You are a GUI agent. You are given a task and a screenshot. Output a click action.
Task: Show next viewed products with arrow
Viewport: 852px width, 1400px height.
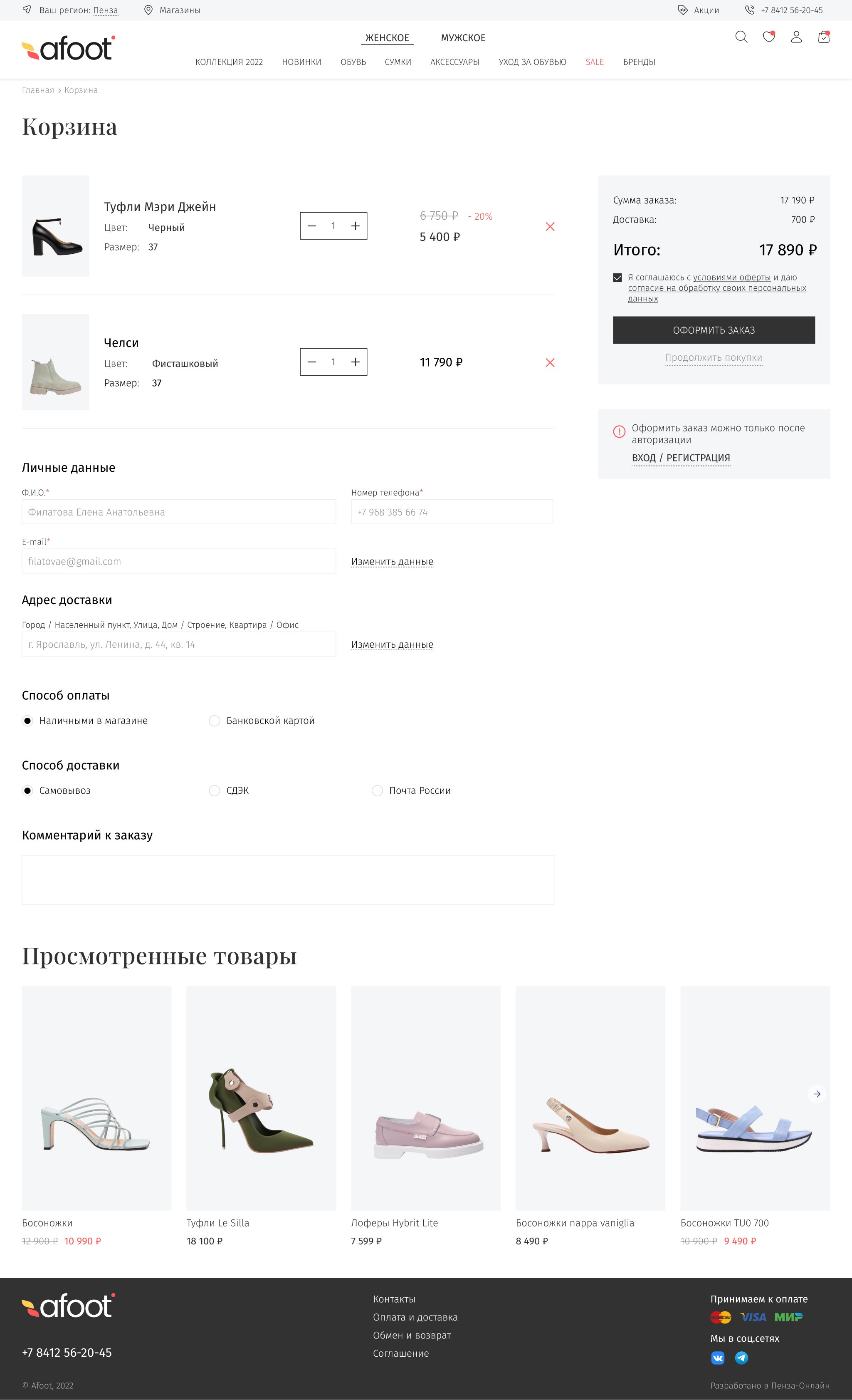pyautogui.click(x=817, y=1094)
